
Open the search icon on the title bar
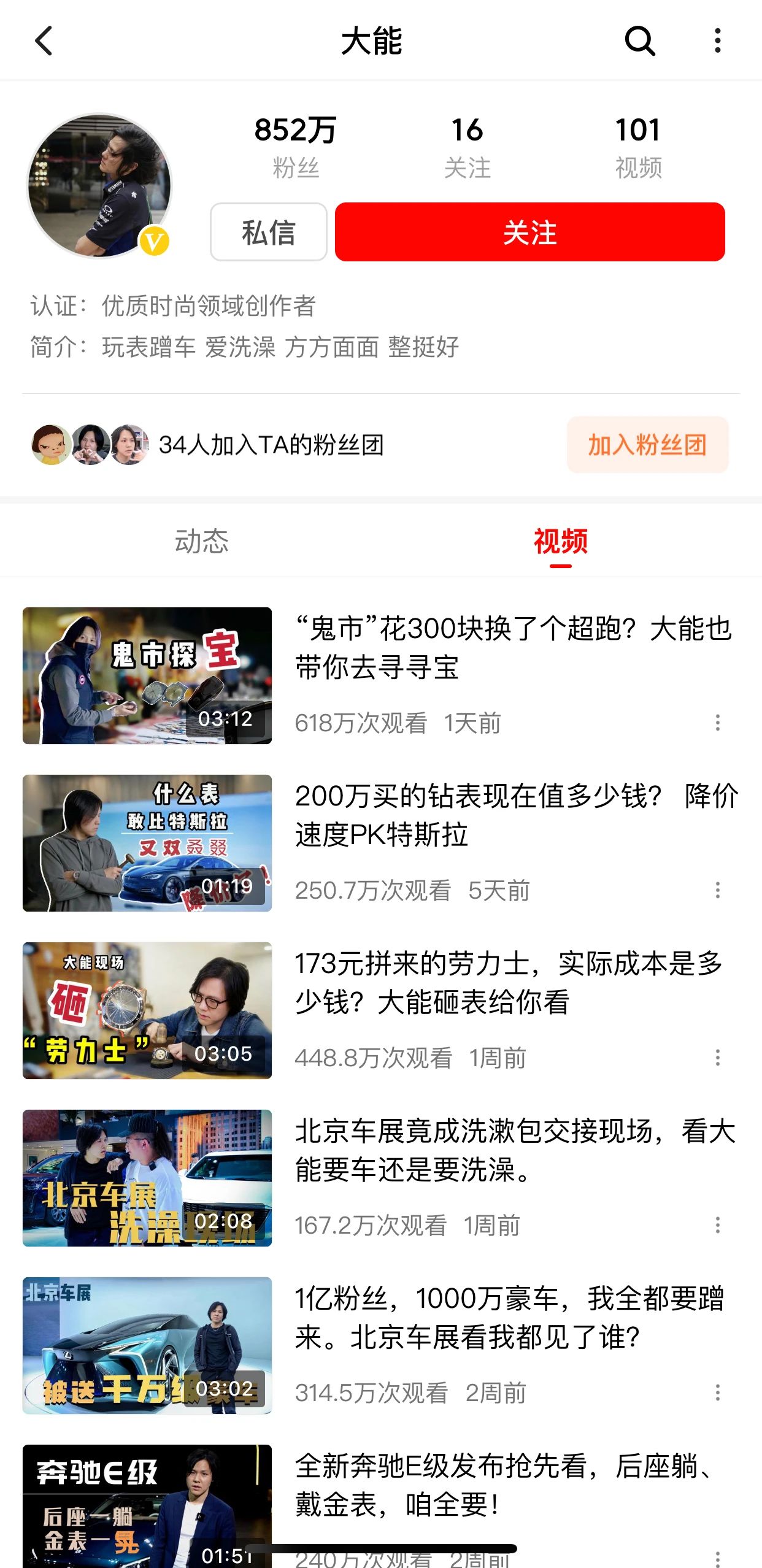tap(640, 42)
